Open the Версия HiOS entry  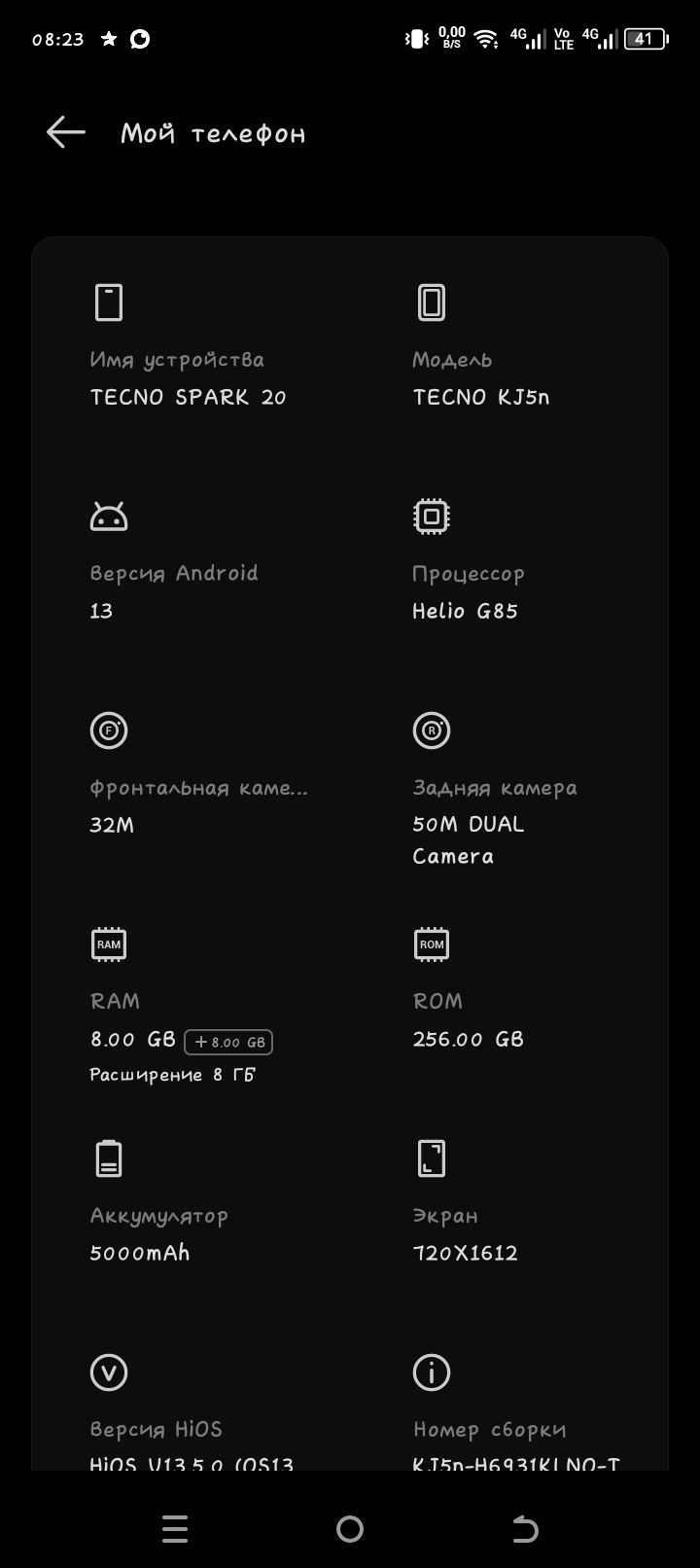(191, 1428)
